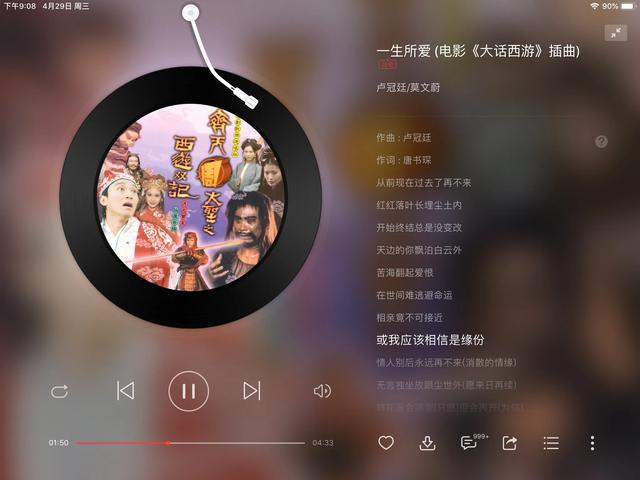Screen dimensions: 640x480
Task: Open the playlist queue
Action: [551, 443]
